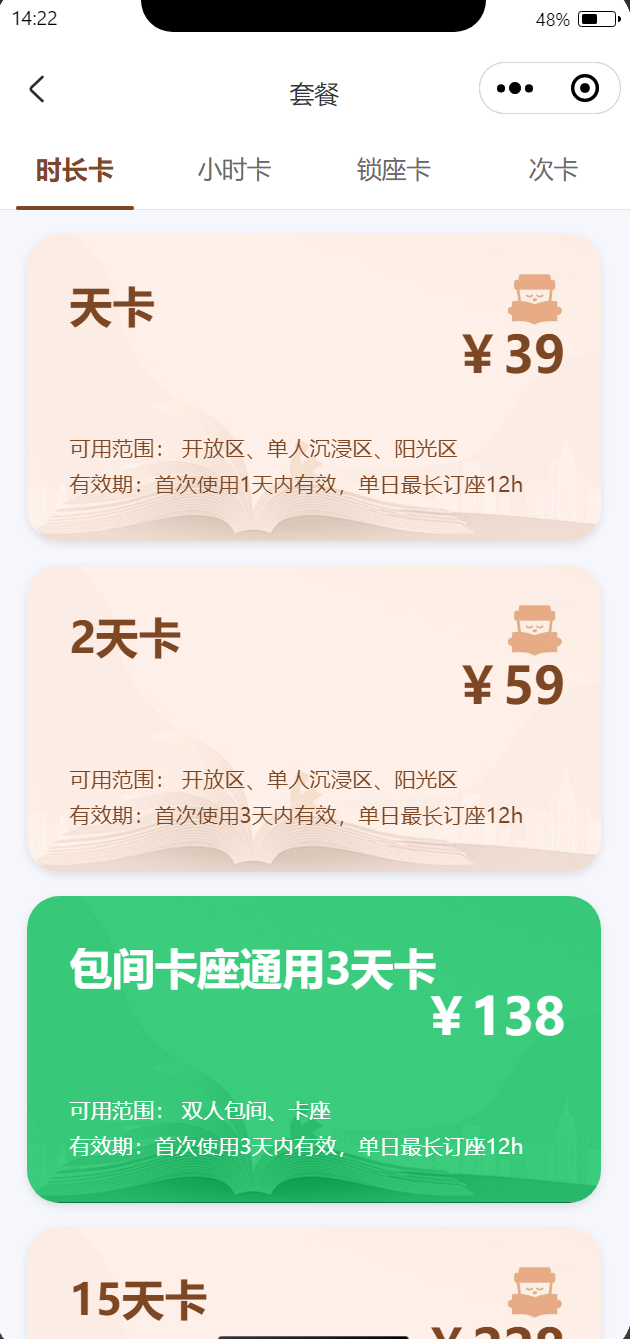Switch to the 锁座卡 tab
This screenshot has width=630, height=1339.
(x=394, y=170)
